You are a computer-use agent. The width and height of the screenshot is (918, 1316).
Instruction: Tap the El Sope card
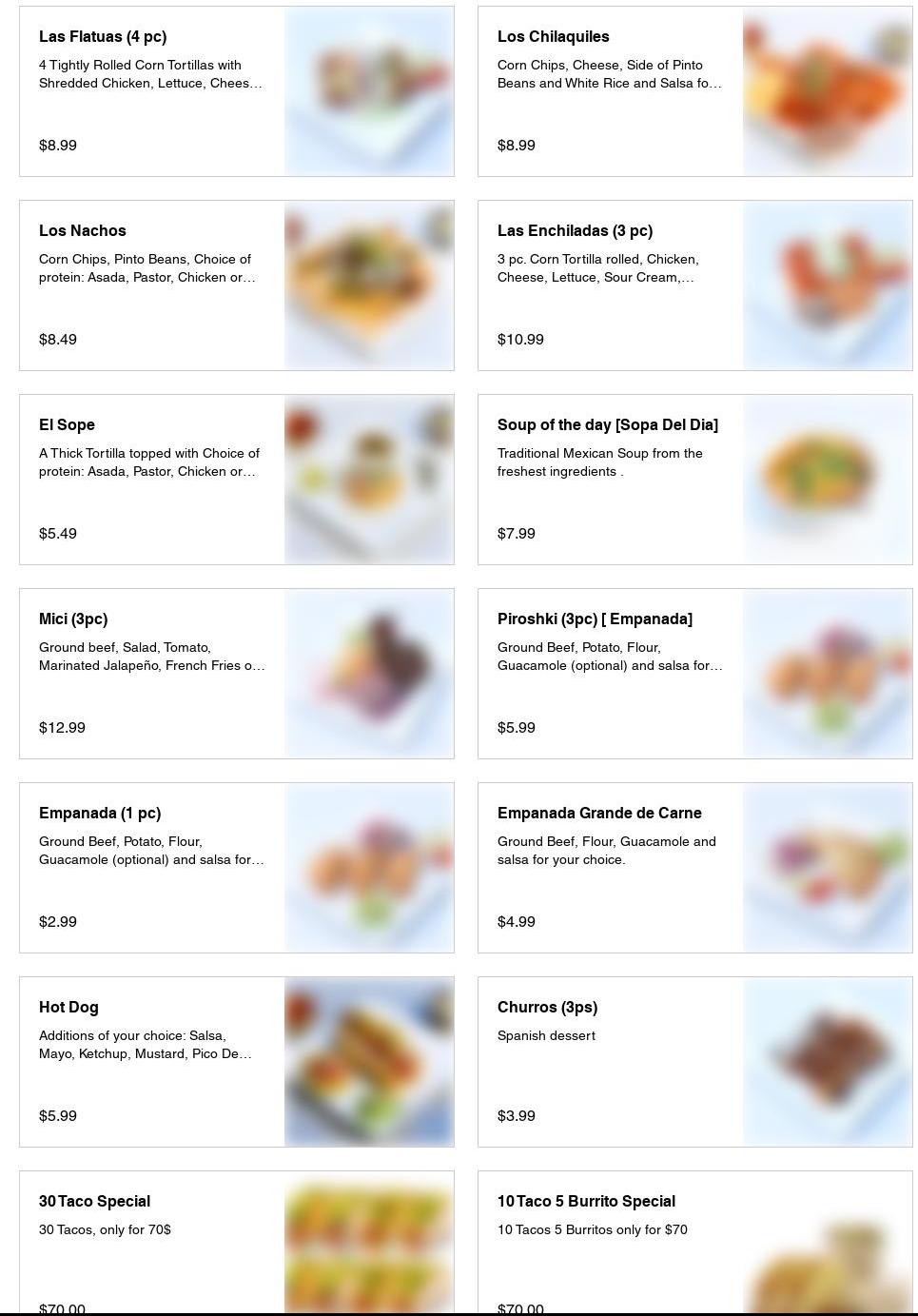click(236, 480)
